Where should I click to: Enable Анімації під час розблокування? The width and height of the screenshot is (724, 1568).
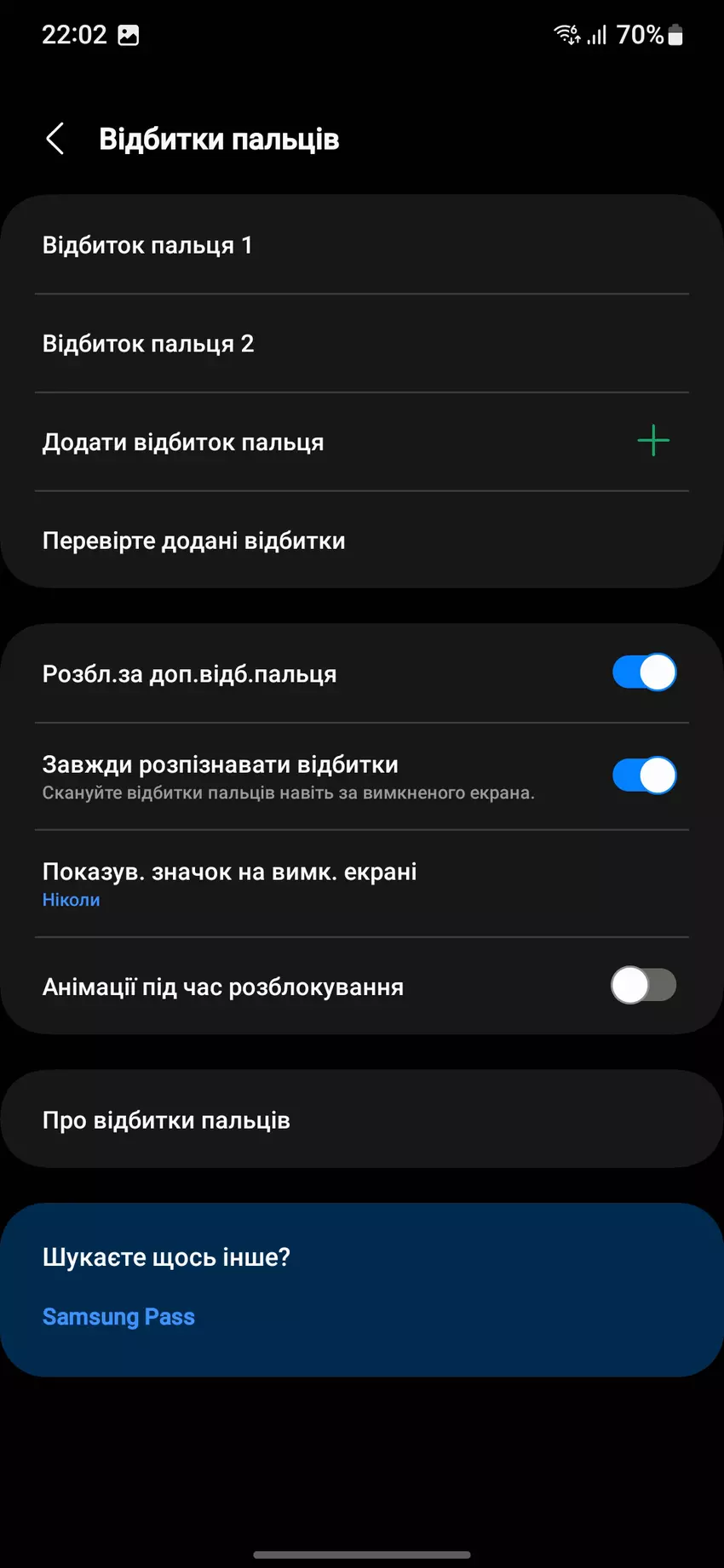pos(644,985)
